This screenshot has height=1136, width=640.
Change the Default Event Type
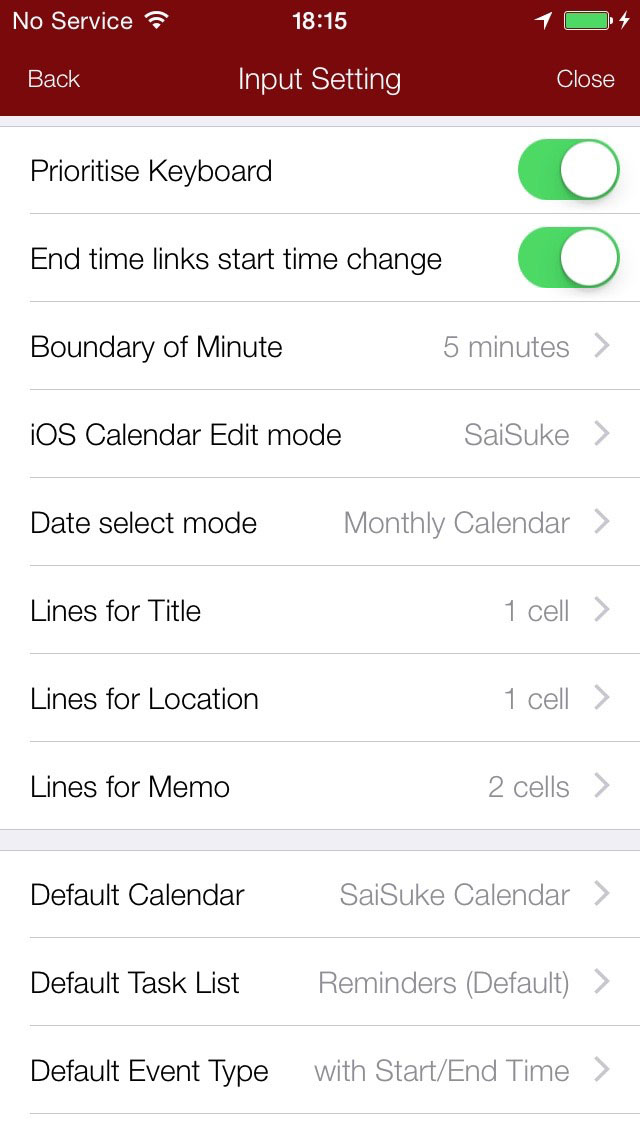click(320, 1071)
